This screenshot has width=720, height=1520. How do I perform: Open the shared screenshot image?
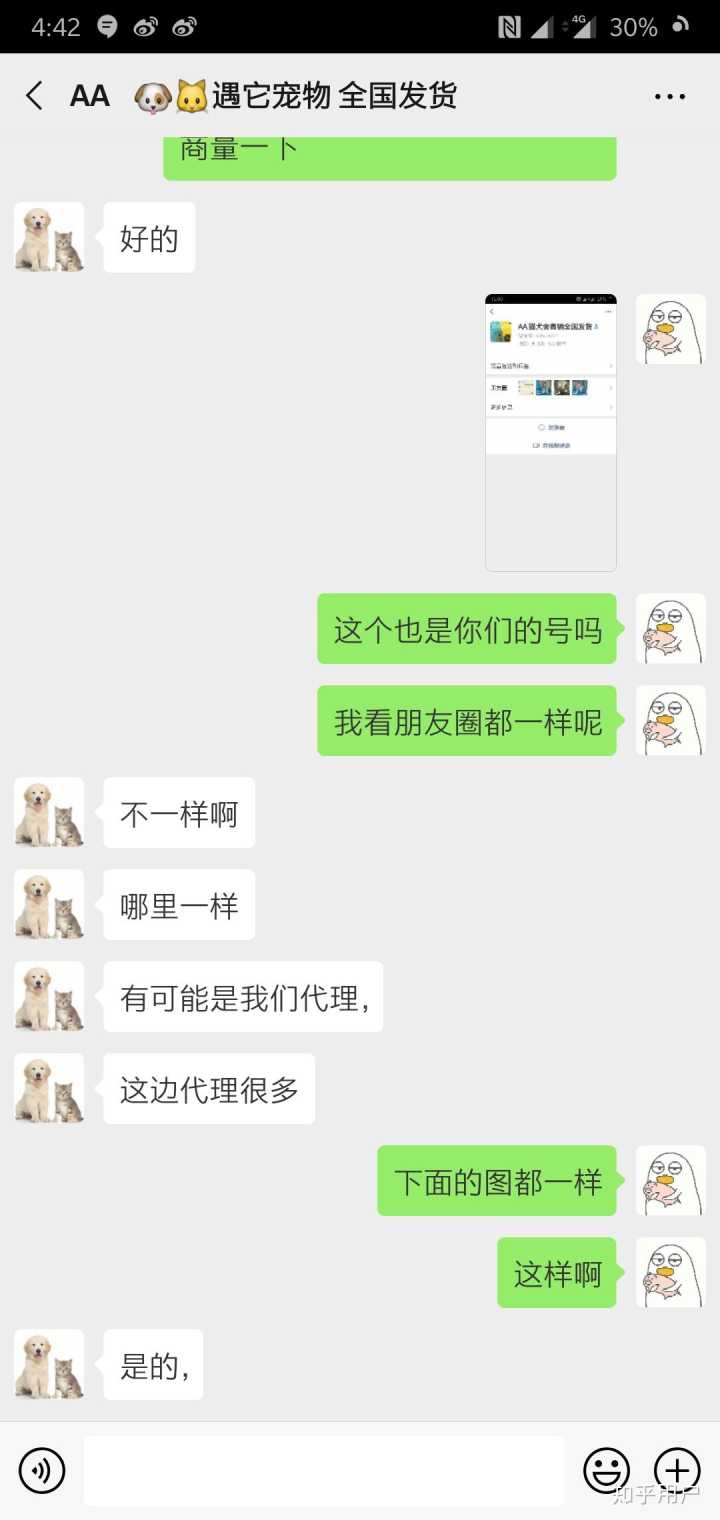pos(550,432)
